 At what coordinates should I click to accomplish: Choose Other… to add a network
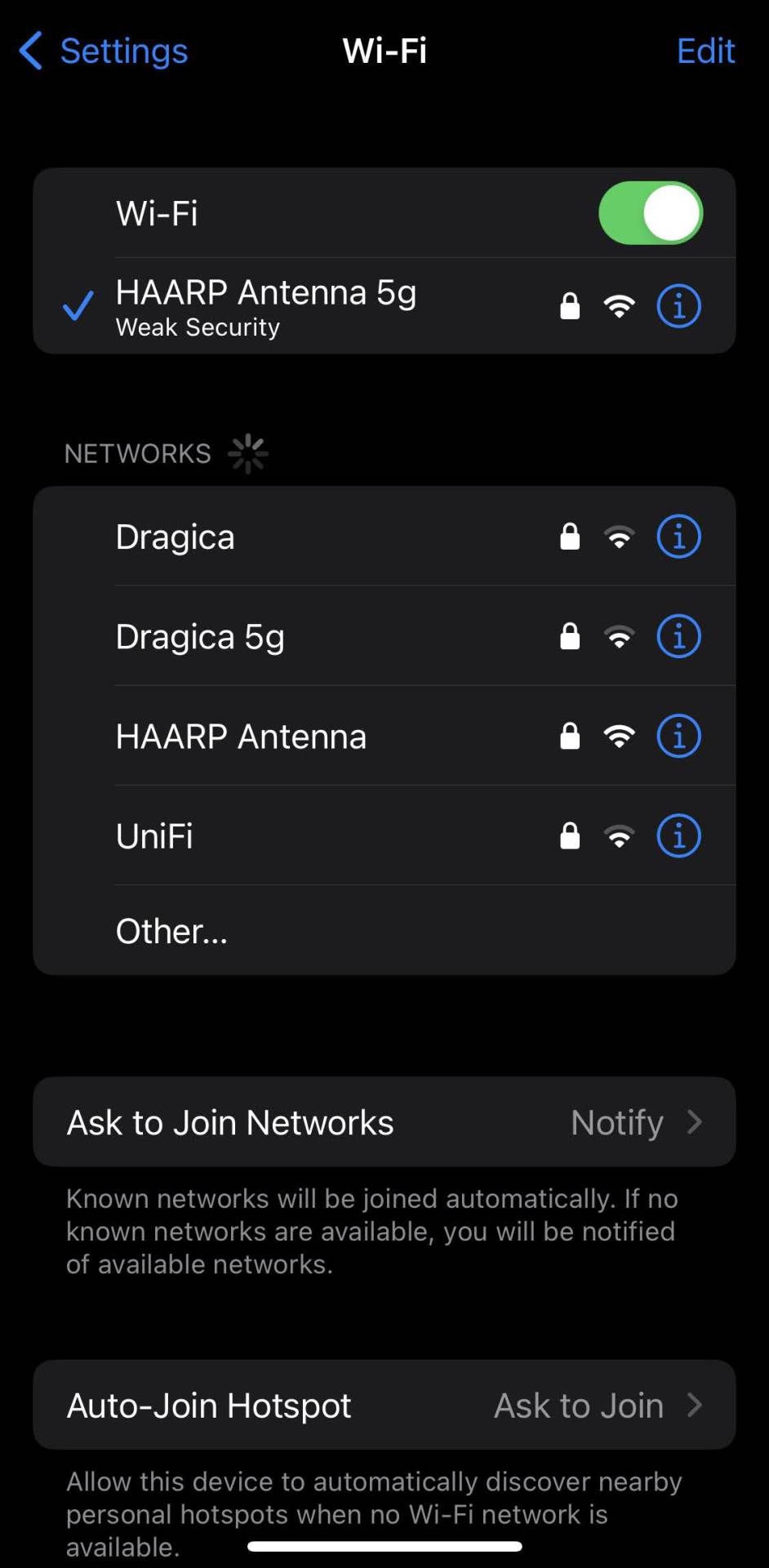point(171,931)
